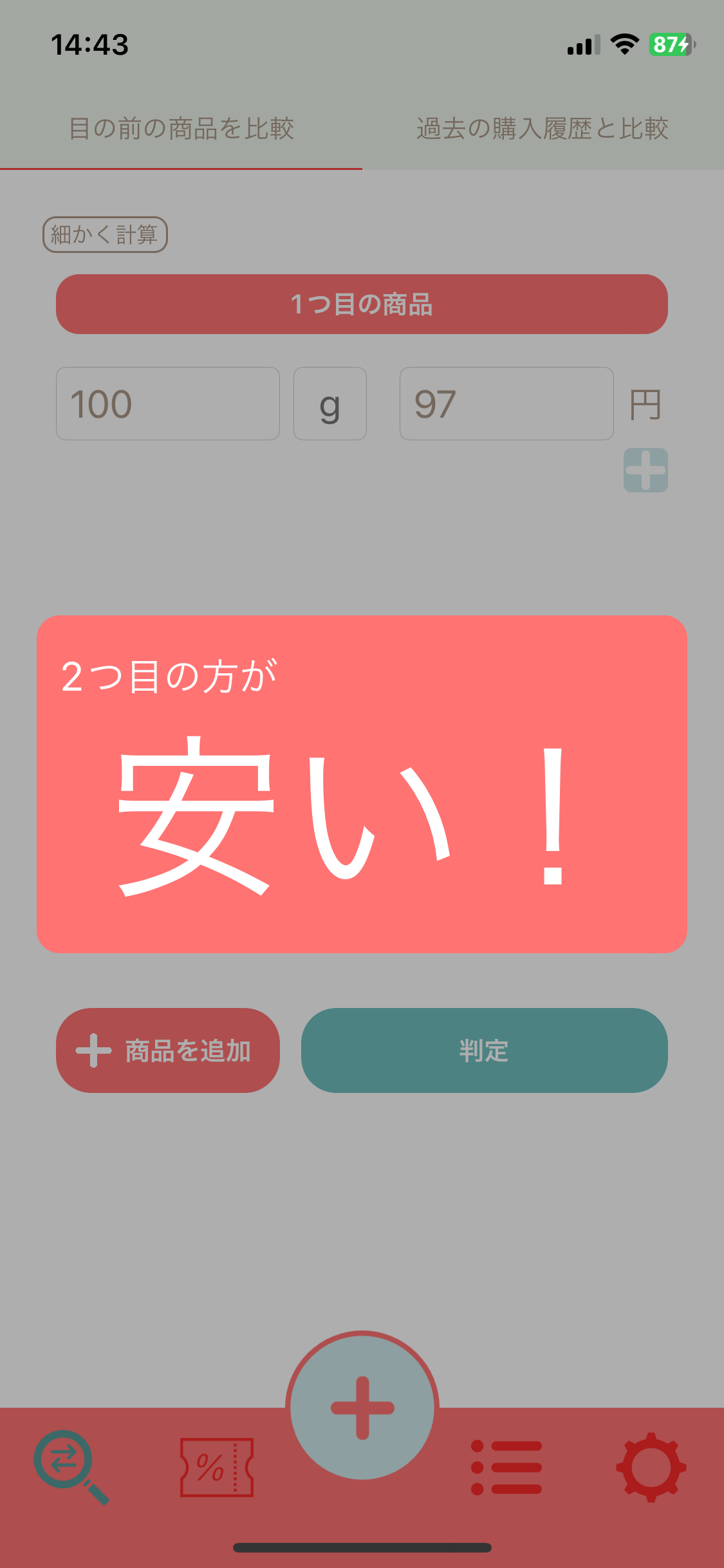Image resolution: width=724 pixels, height=1568 pixels.
Task: Tap the 1つ目の商品 header button
Action: point(362,304)
